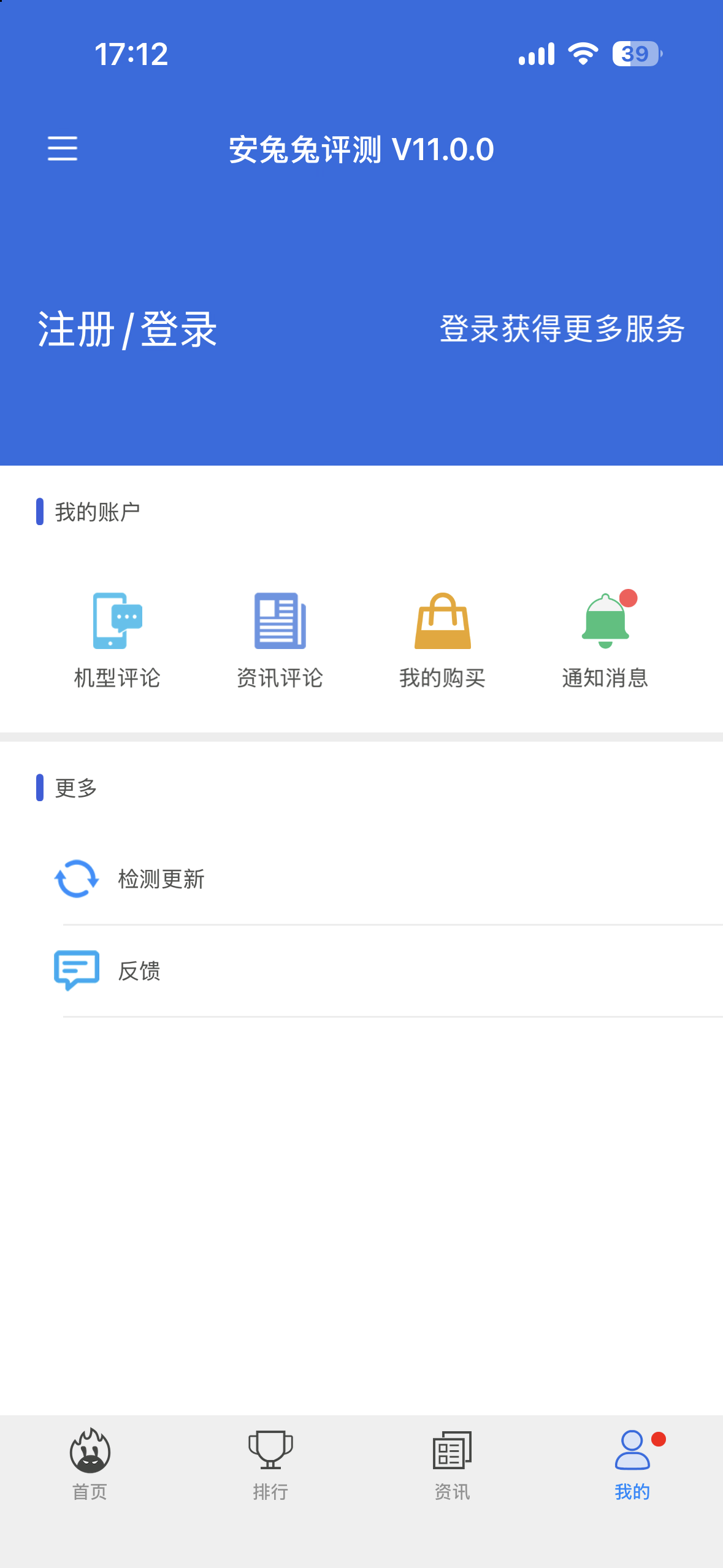
Task: Switch to the 首页 home tab
Action: (90, 1464)
